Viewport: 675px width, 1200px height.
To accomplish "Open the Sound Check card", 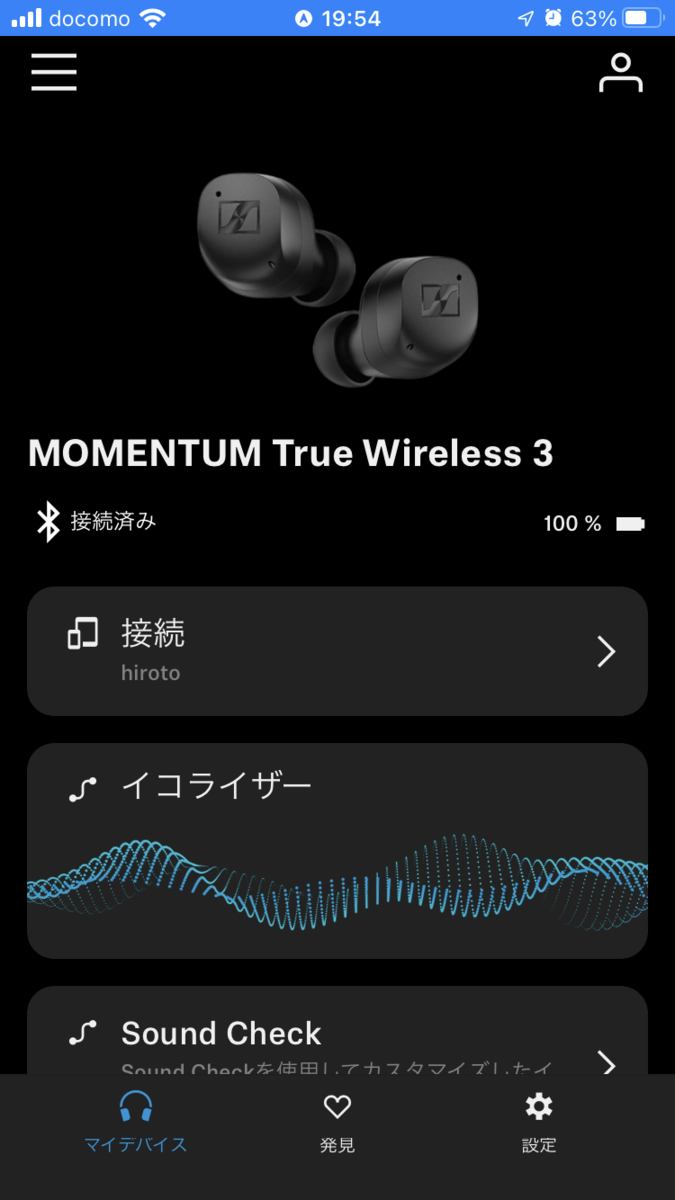I will [337, 1035].
